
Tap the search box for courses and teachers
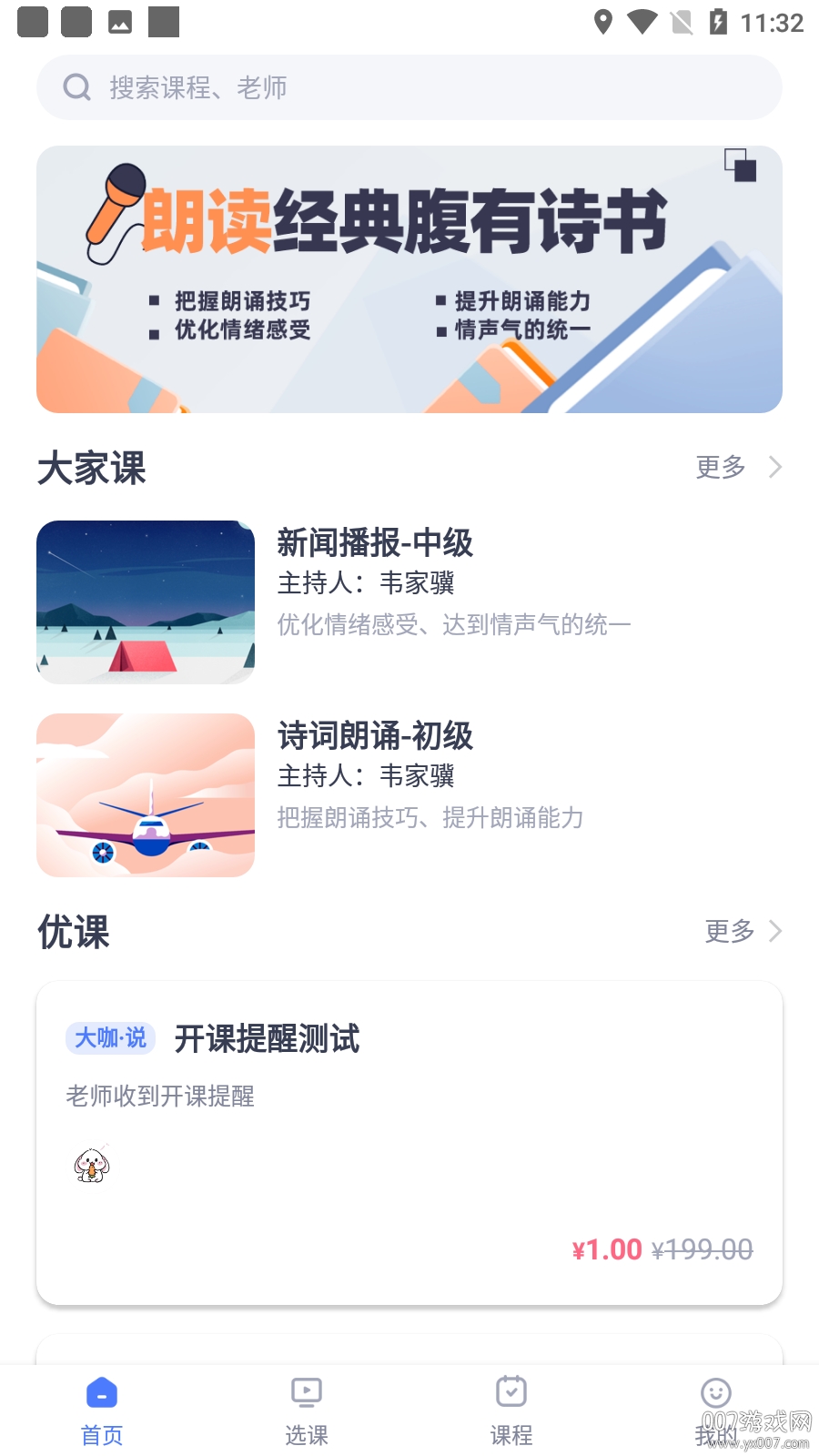[409, 87]
